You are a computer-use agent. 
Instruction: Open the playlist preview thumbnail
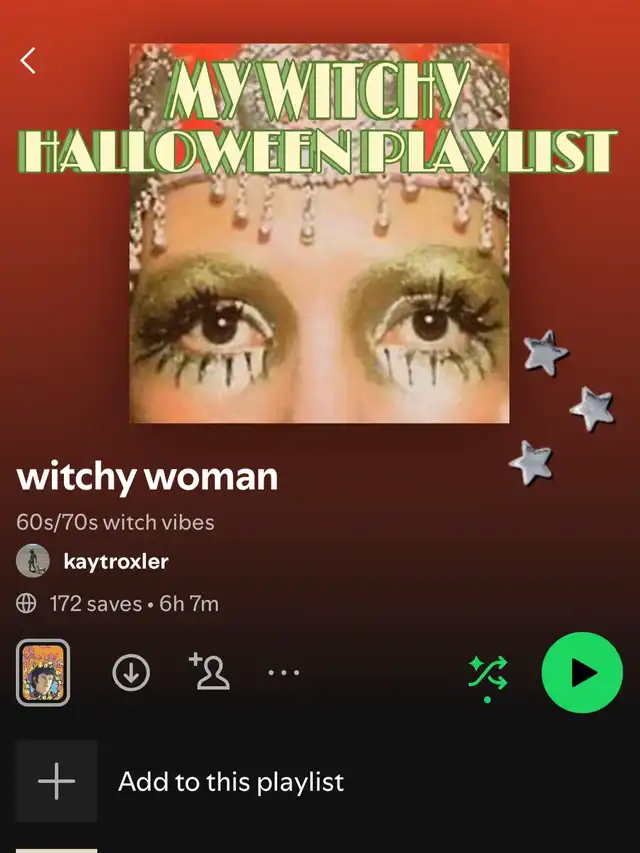click(43, 673)
